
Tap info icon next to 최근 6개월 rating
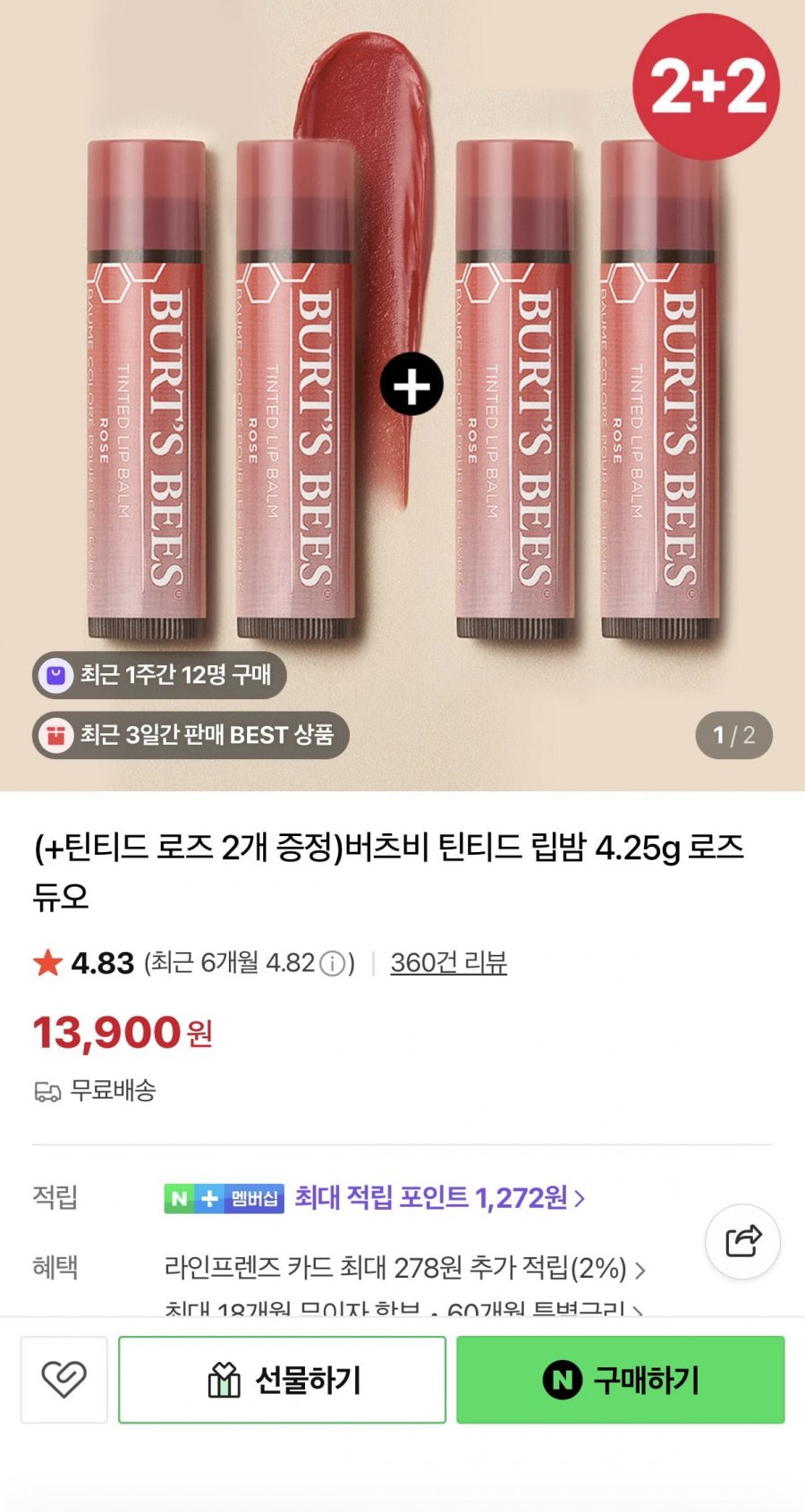click(333, 964)
